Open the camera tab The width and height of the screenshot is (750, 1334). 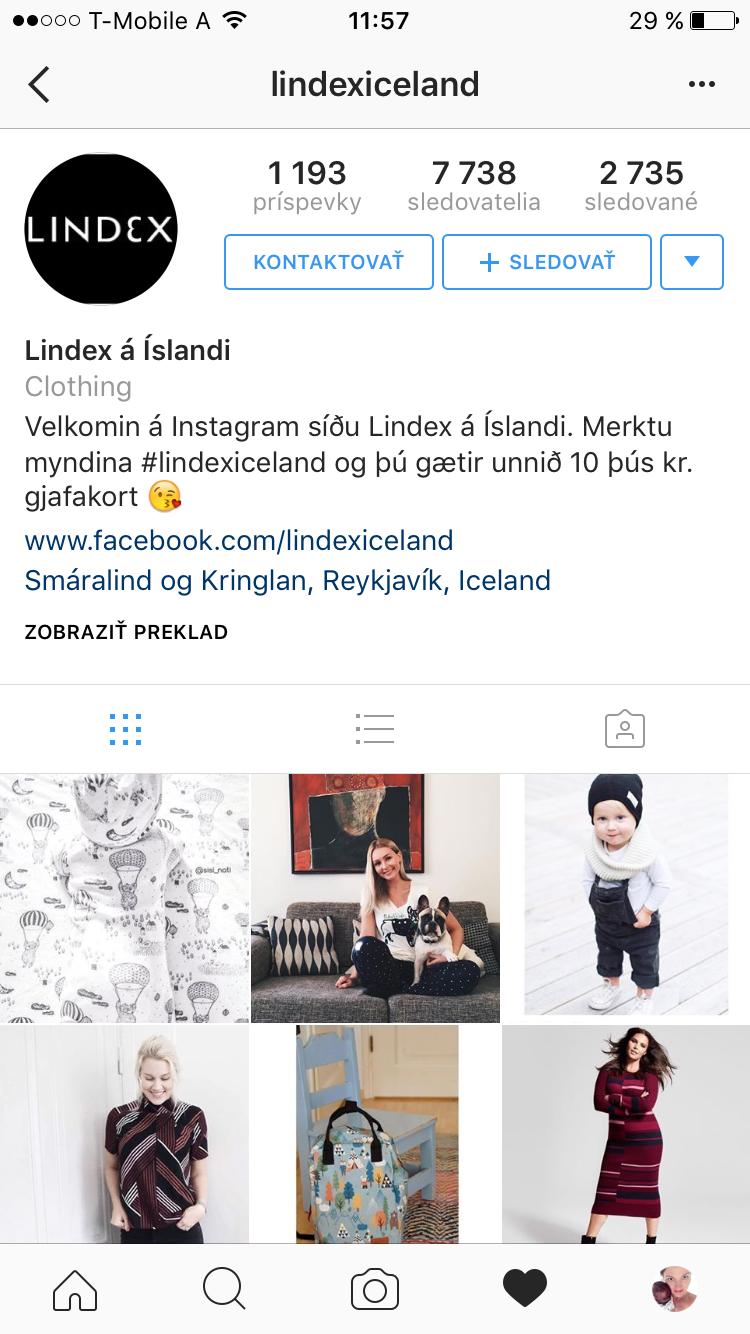[375, 1290]
